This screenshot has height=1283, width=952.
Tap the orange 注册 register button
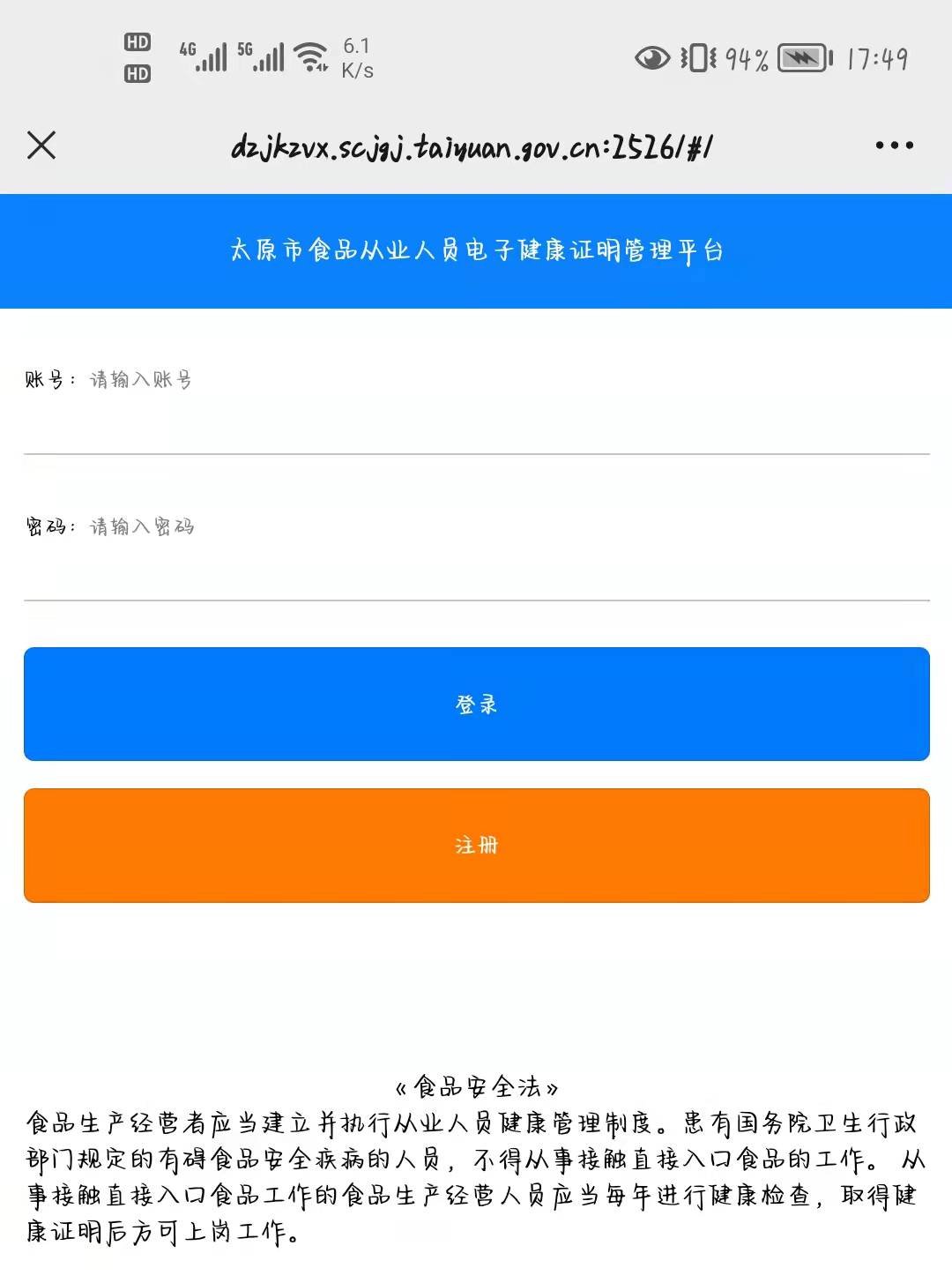[x=476, y=845]
